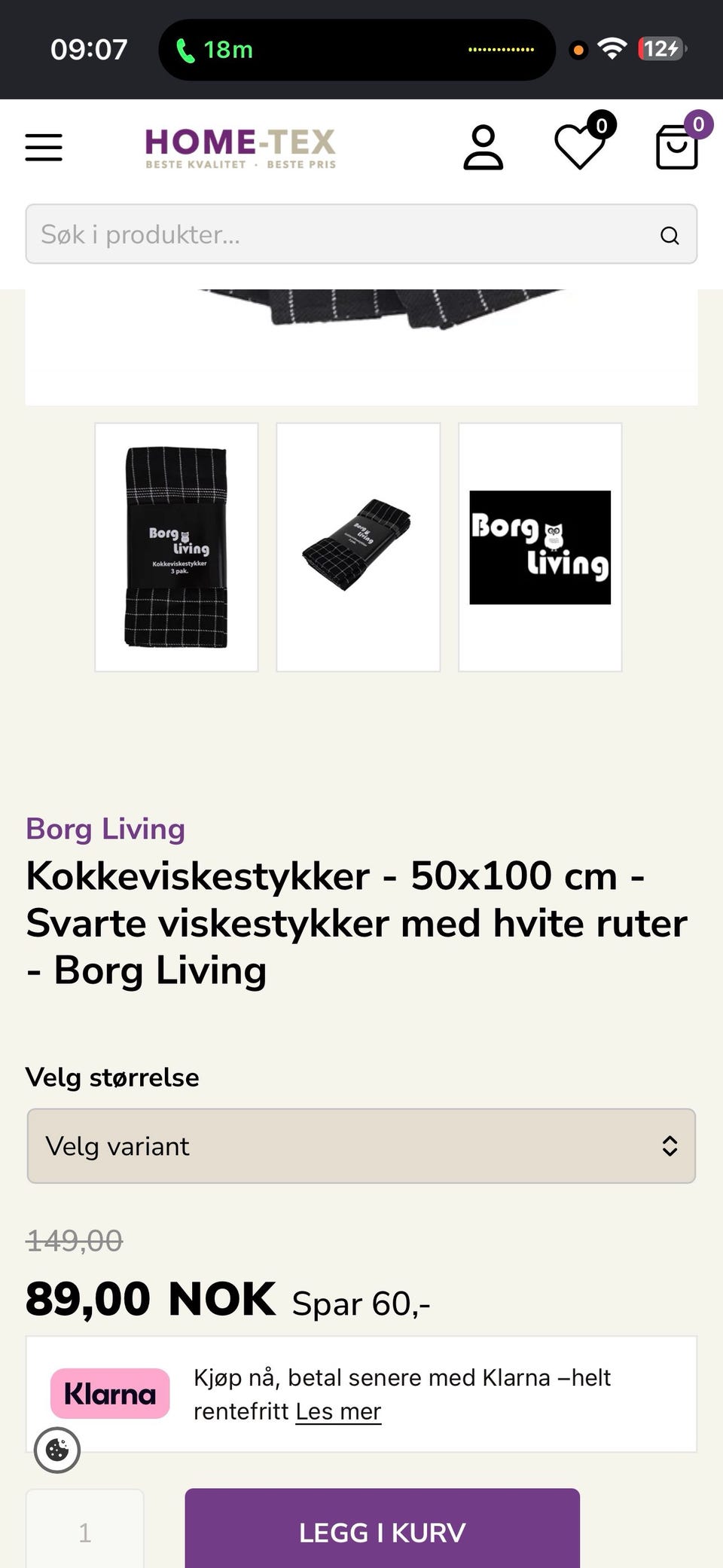
Task: Return to the ongoing call pill
Action: click(357, 50)
